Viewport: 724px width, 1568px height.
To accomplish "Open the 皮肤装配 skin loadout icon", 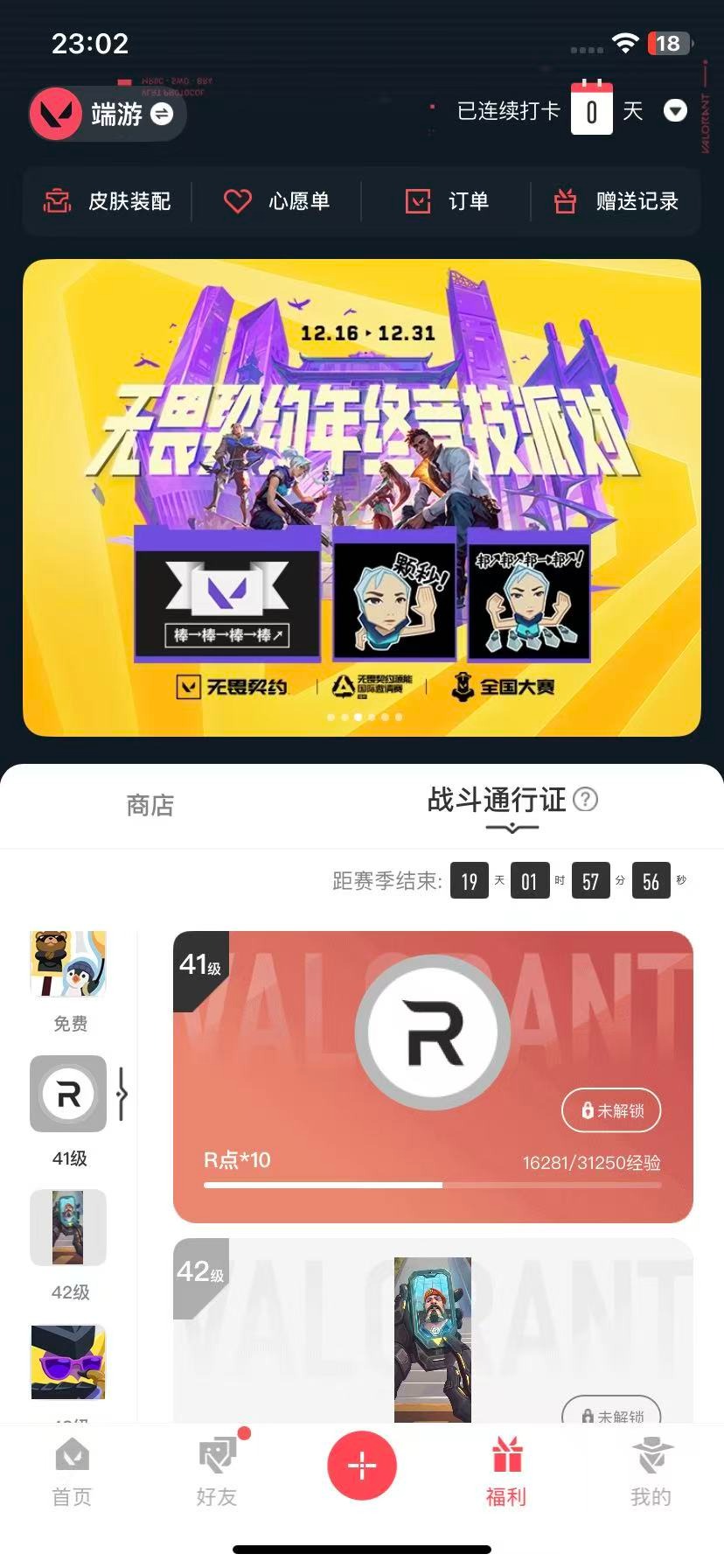I will (x=56, y=201).
